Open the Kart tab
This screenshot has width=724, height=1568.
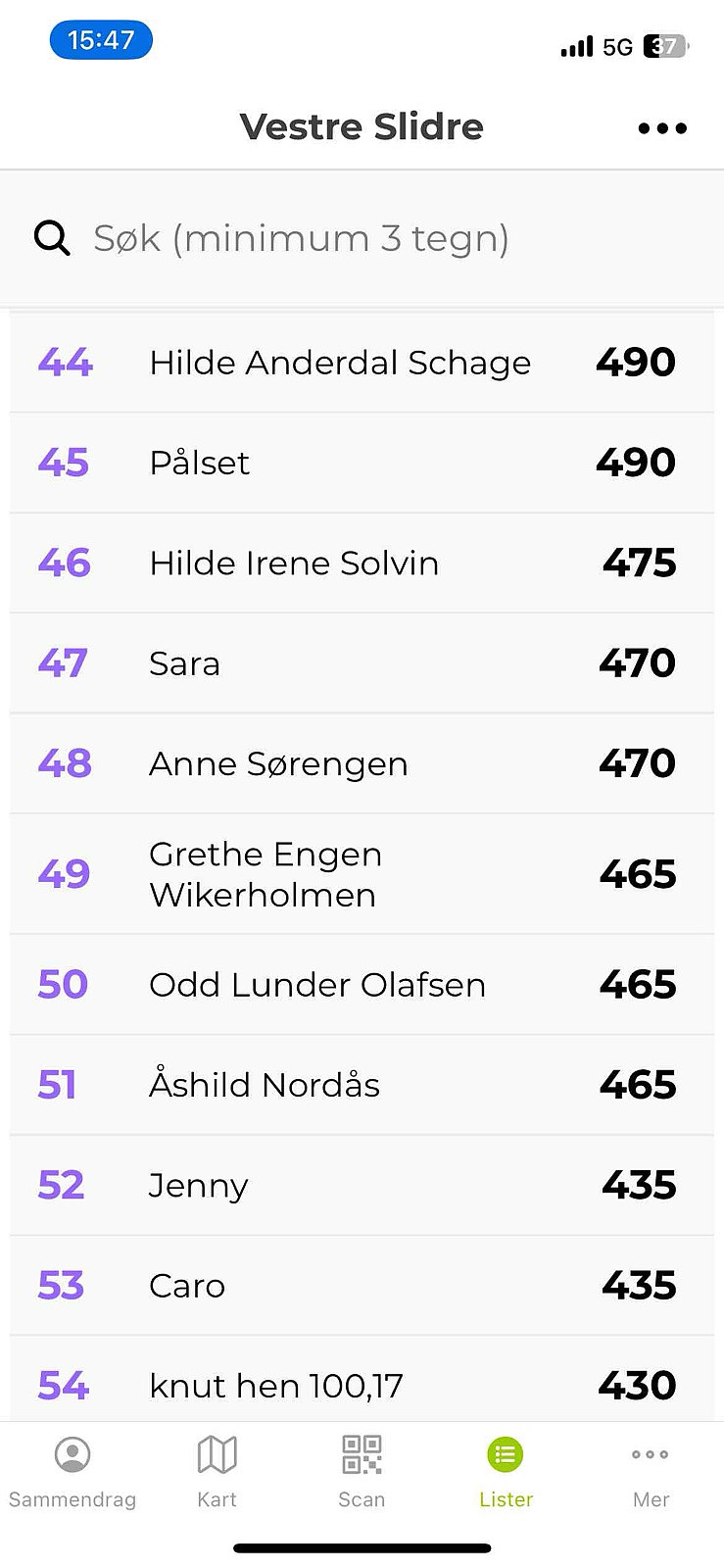tap(217, 1472)
